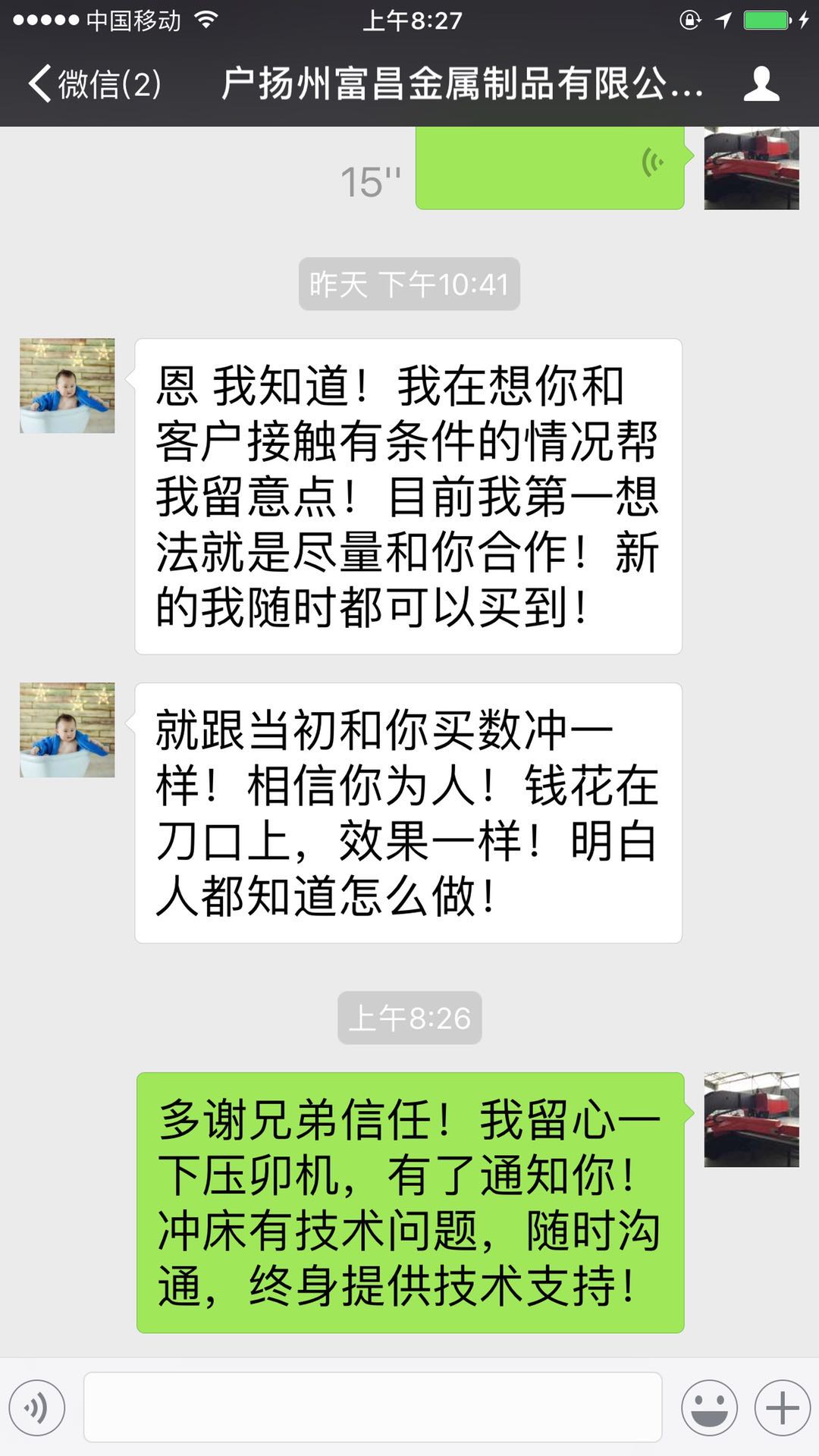Open my avatar next to 多谢兄弟信任 message
819x1456 pixels.
(751, 1119)
